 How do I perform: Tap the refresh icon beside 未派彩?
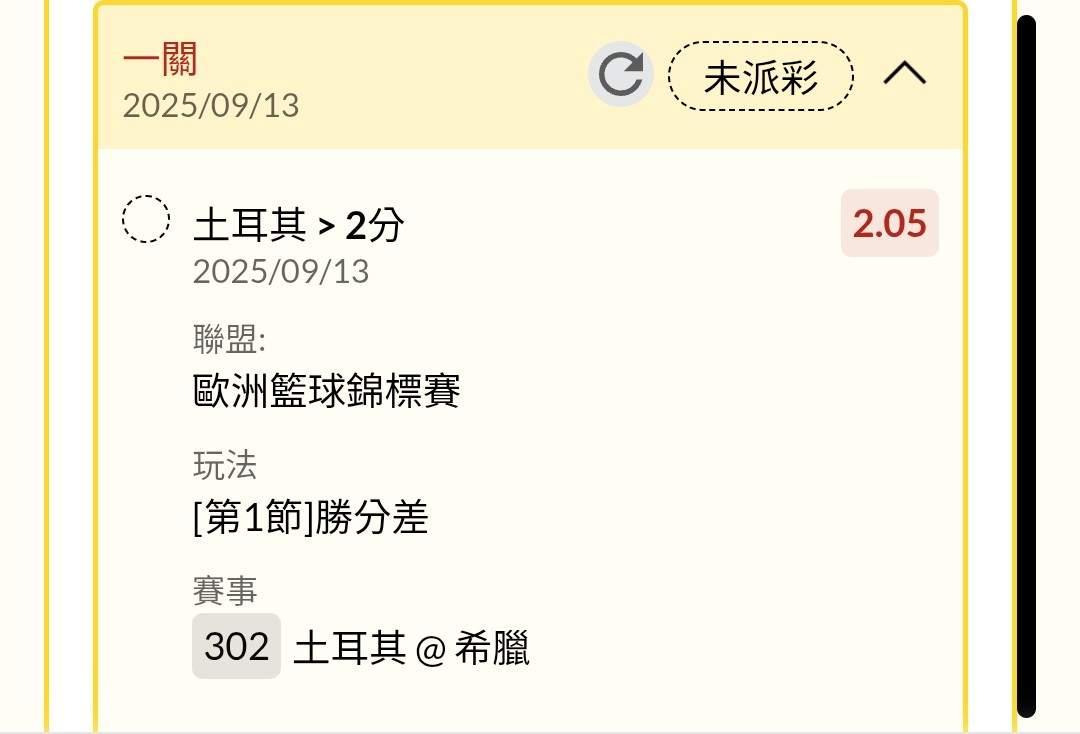[x=621, y=74]
